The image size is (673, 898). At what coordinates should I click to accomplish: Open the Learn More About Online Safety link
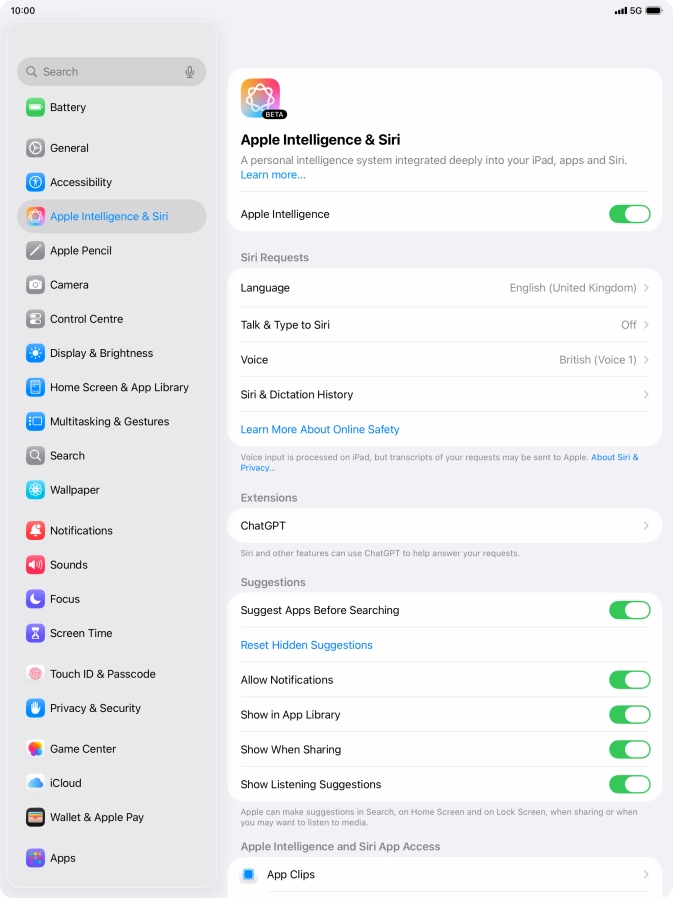(x=320, y=430)
